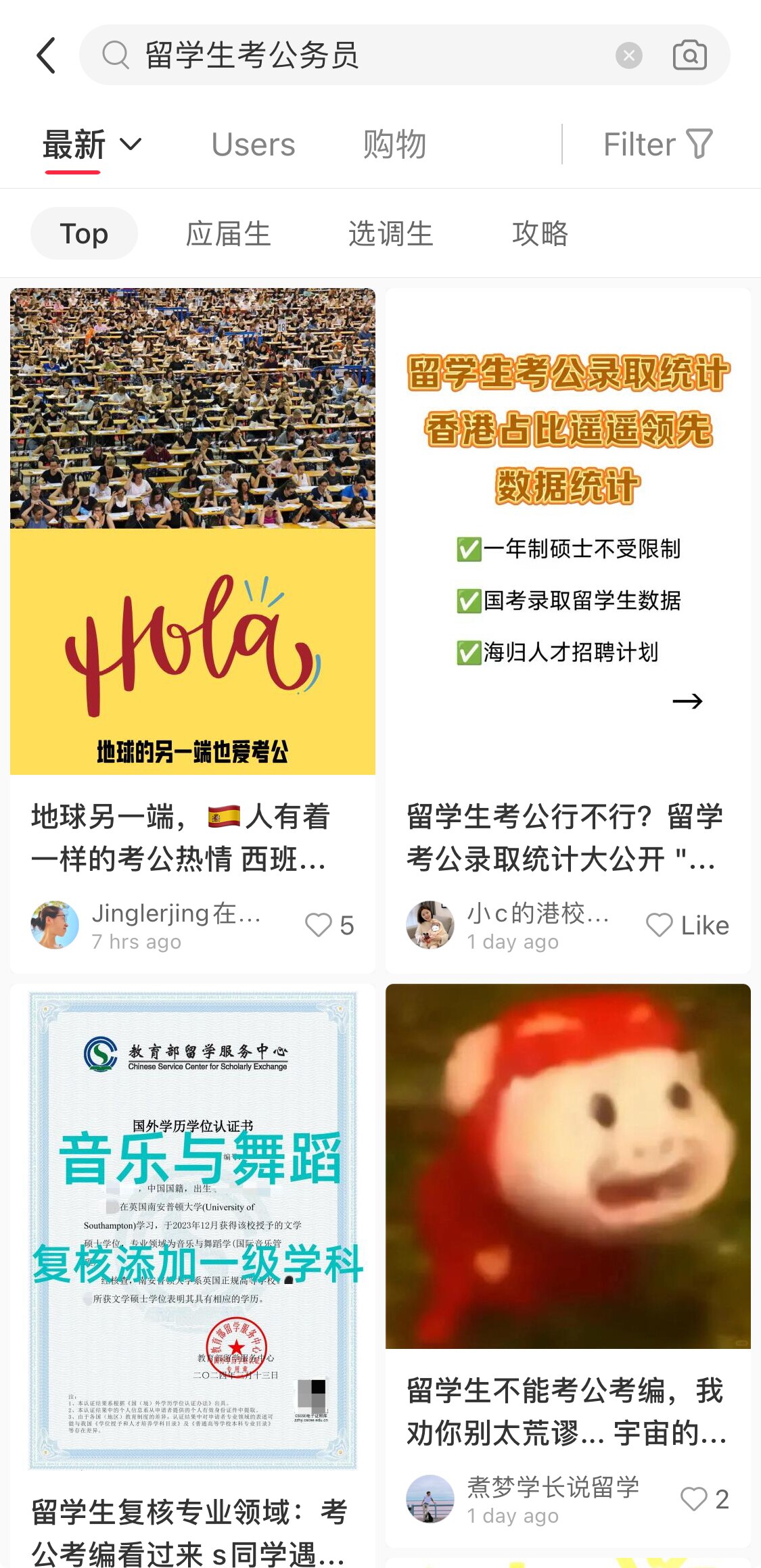761x1568 pixels.
Task: Like the post by 煮梦学长说留学
Action: pyautogui.click(x=694, y=1499)
